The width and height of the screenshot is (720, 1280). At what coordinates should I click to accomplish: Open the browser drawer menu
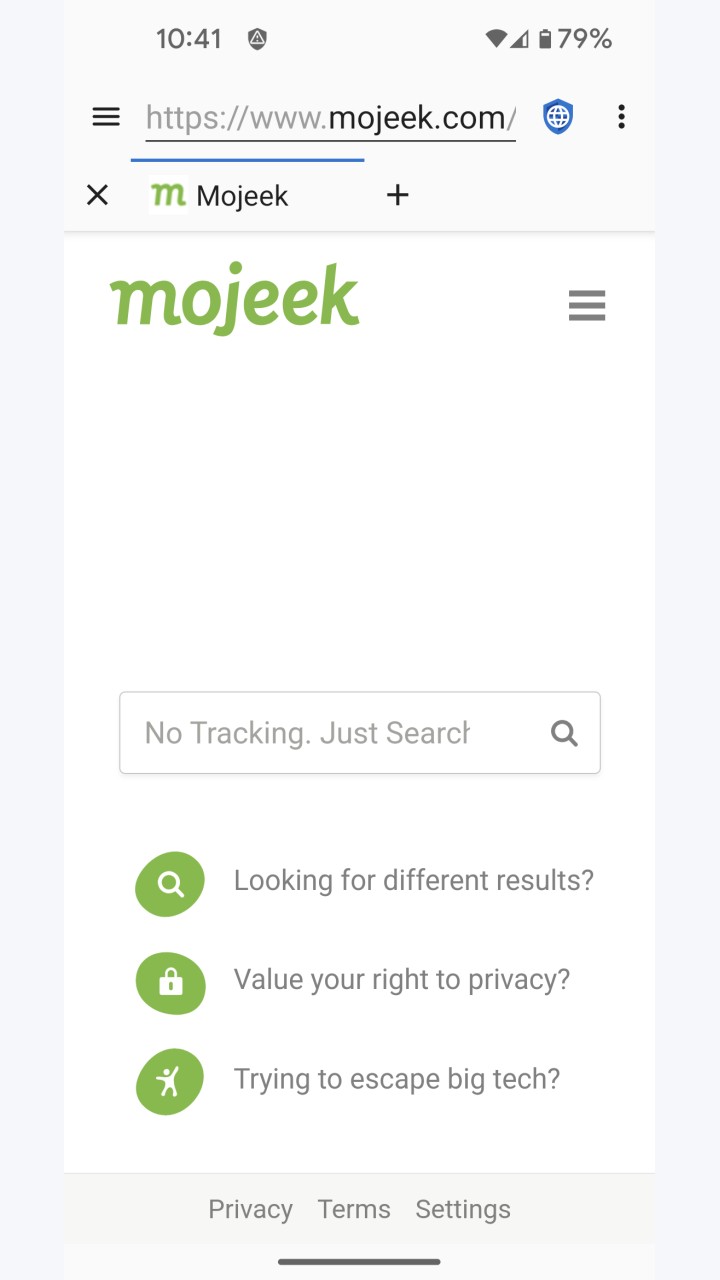click(106, 117)
